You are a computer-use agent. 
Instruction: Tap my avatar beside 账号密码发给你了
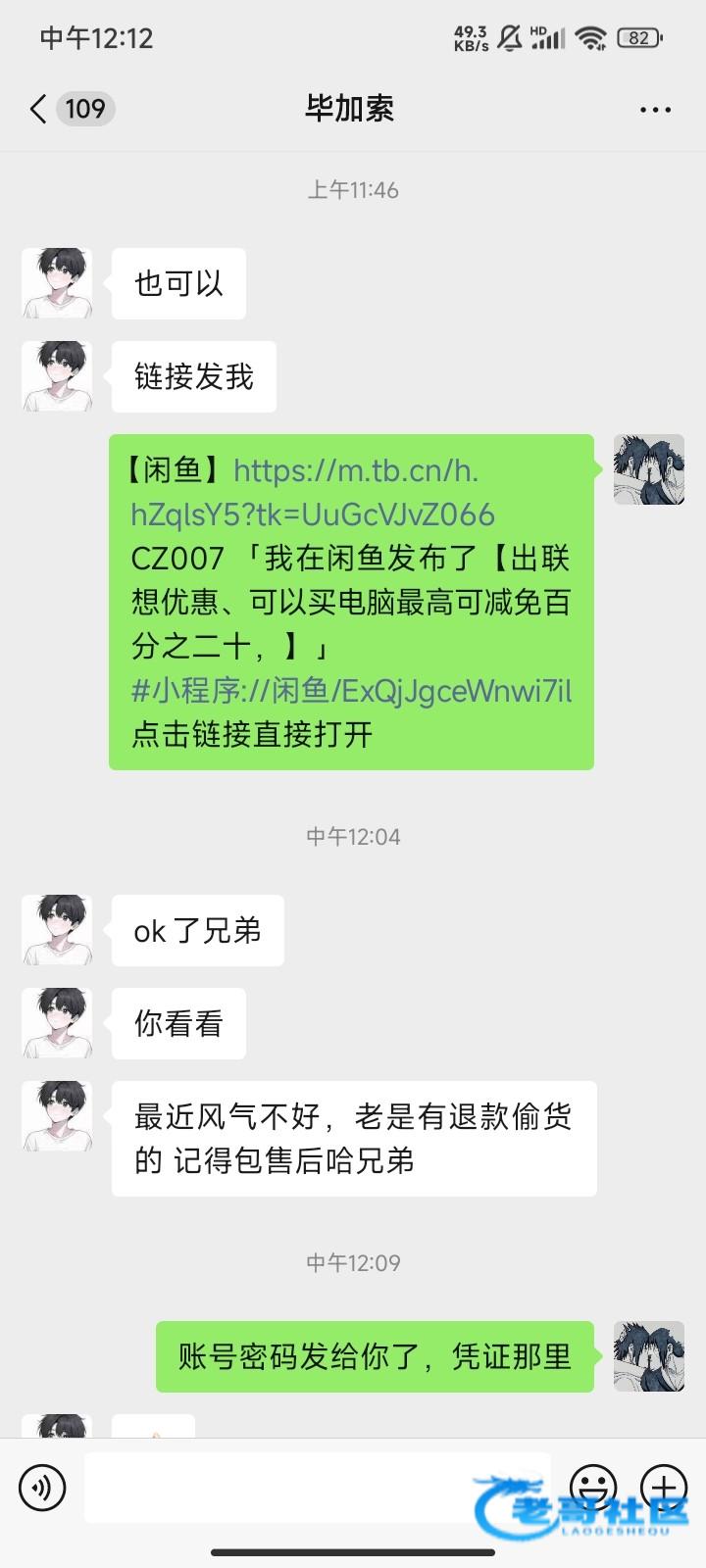tap(649, 1356)
